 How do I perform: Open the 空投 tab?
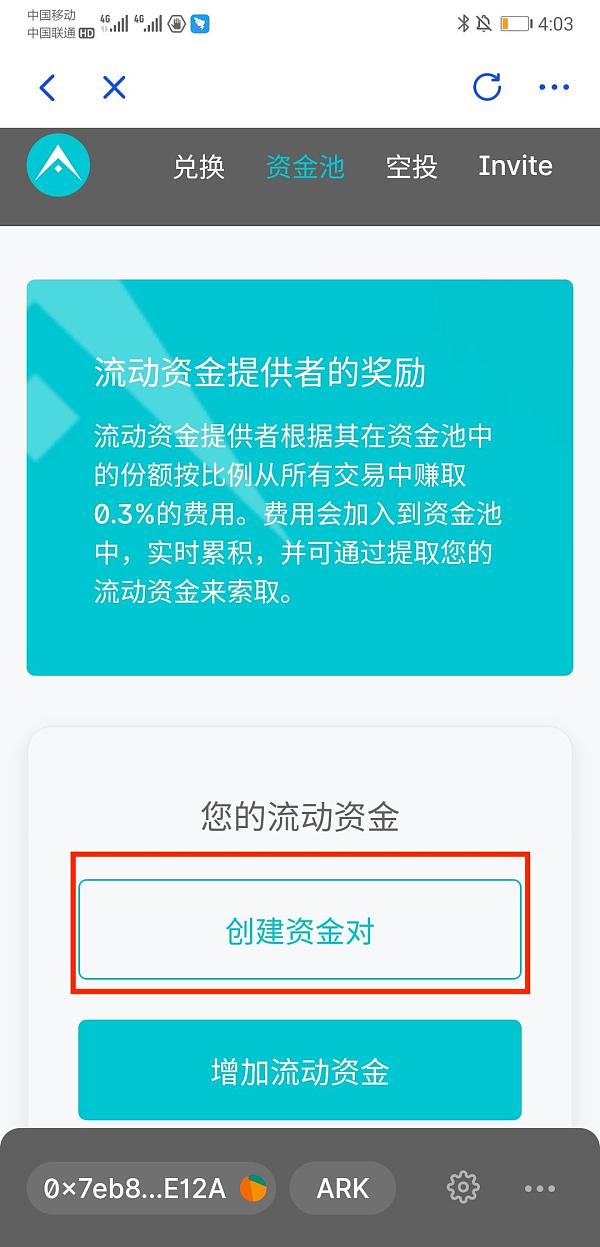tap(411, 166)
